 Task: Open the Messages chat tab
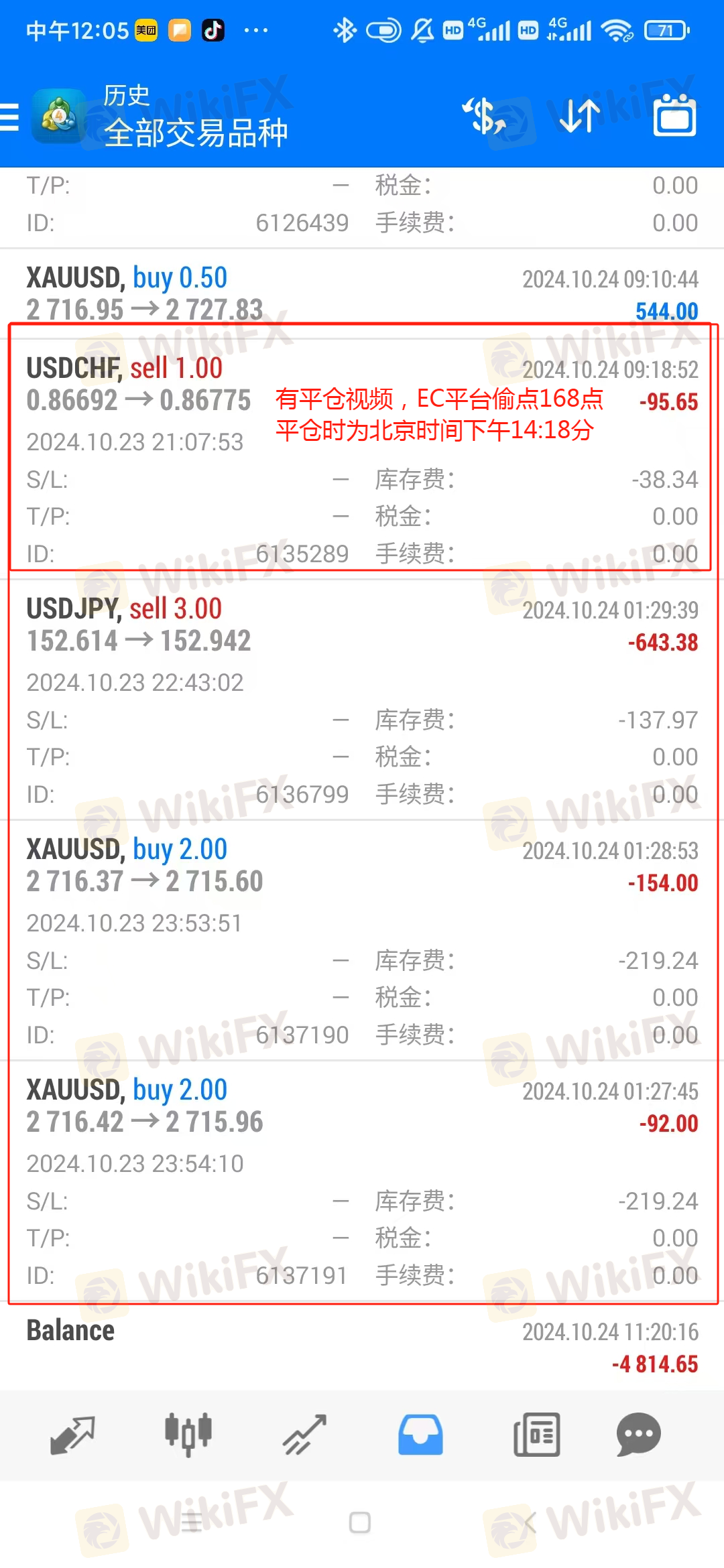[639, 1435]
